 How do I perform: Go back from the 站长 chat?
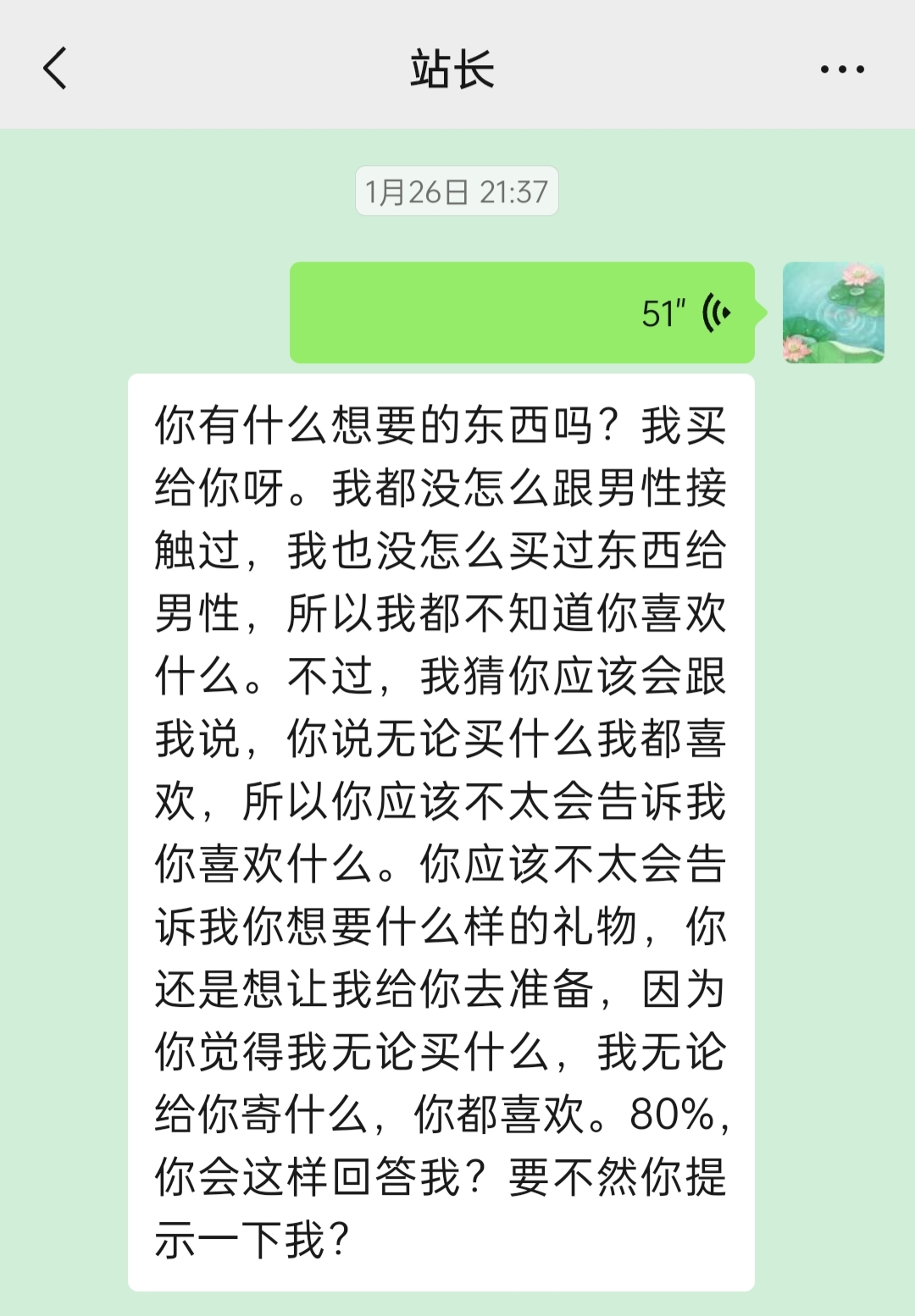point(55,69)
